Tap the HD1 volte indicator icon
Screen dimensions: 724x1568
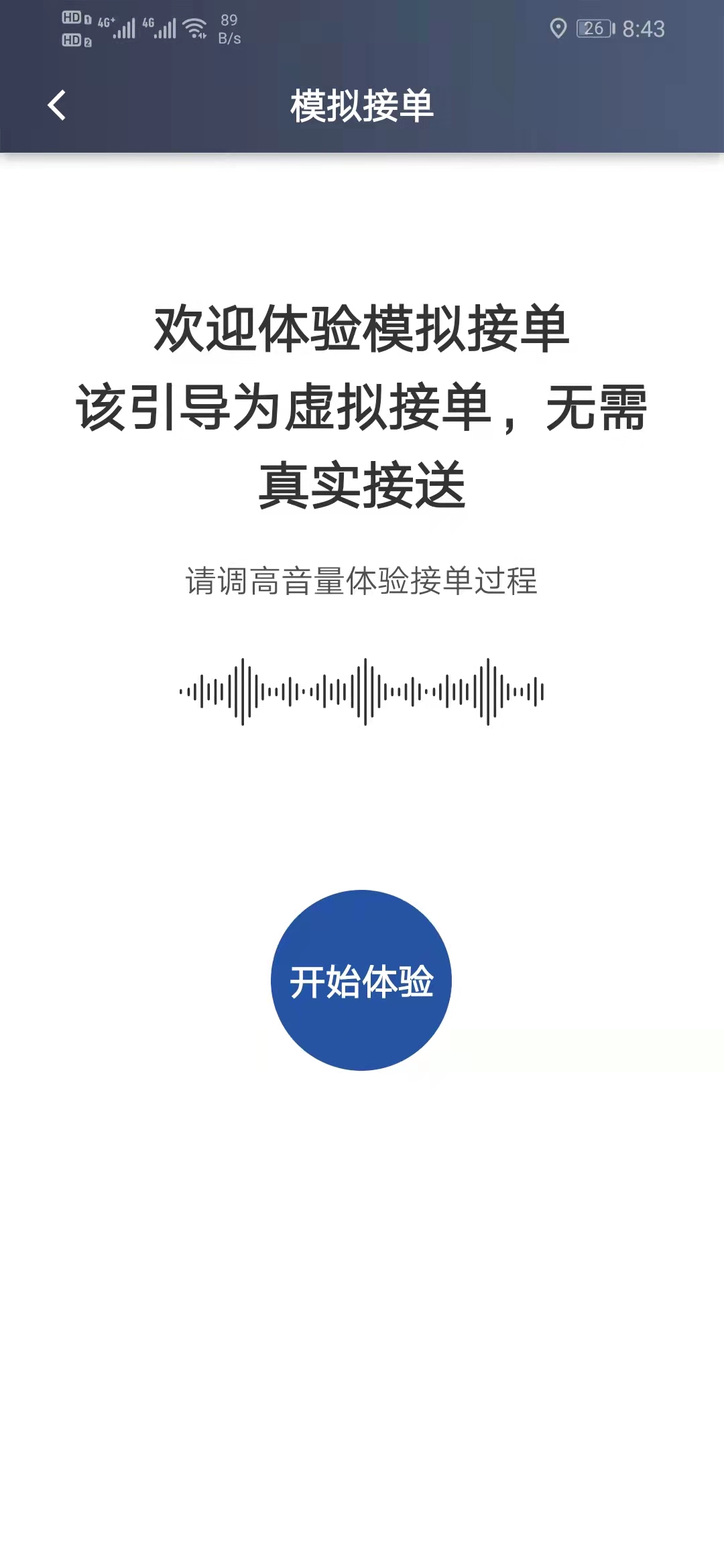(74, 17)
